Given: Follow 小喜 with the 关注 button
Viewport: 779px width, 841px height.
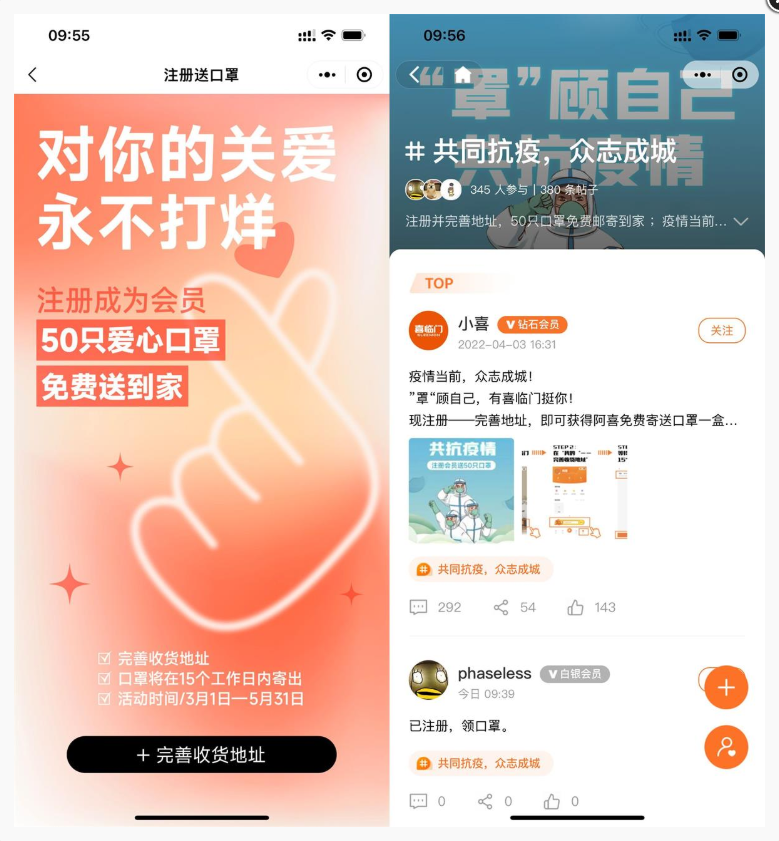Looking at the screenshot, I should click(x=721, y=330).
